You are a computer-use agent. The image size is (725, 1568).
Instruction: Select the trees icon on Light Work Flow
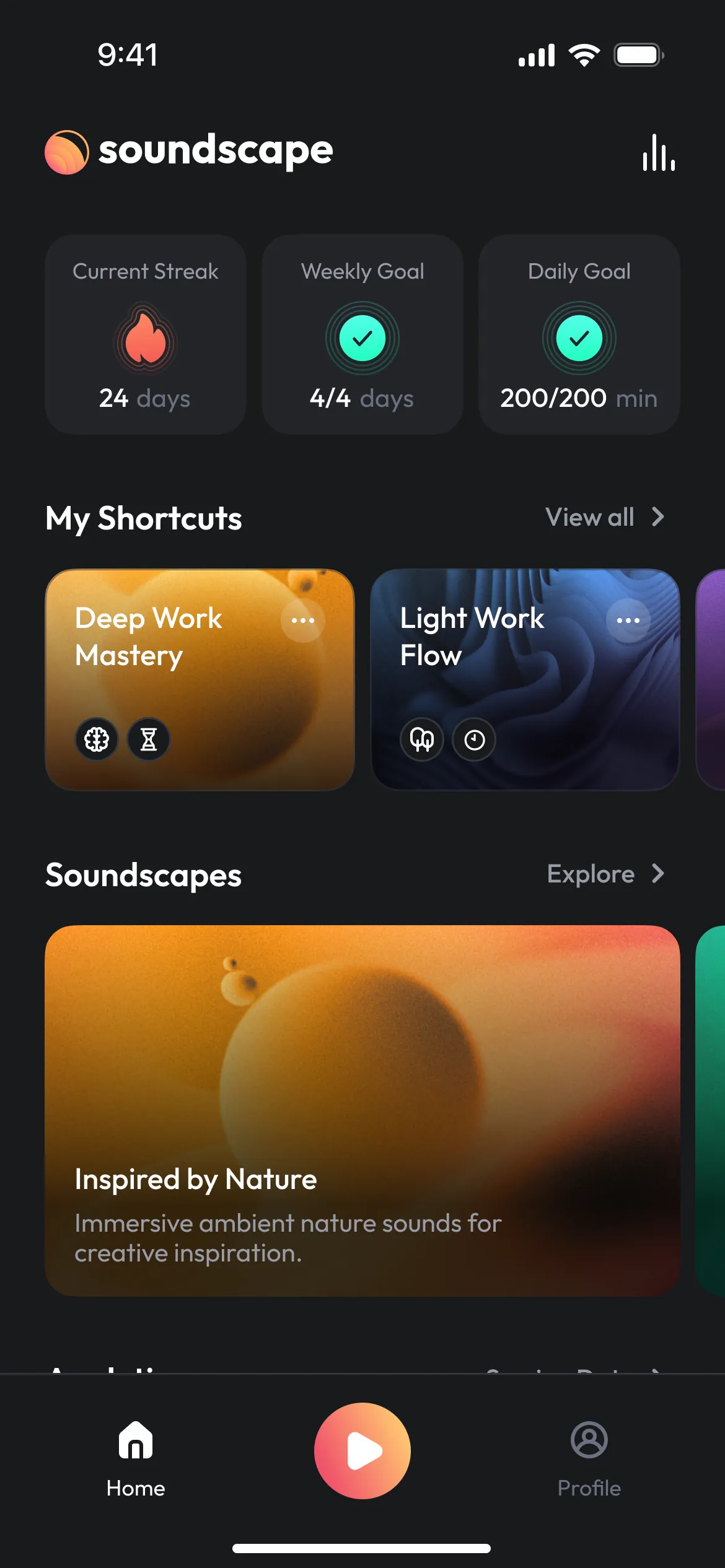tap(422, 740)
